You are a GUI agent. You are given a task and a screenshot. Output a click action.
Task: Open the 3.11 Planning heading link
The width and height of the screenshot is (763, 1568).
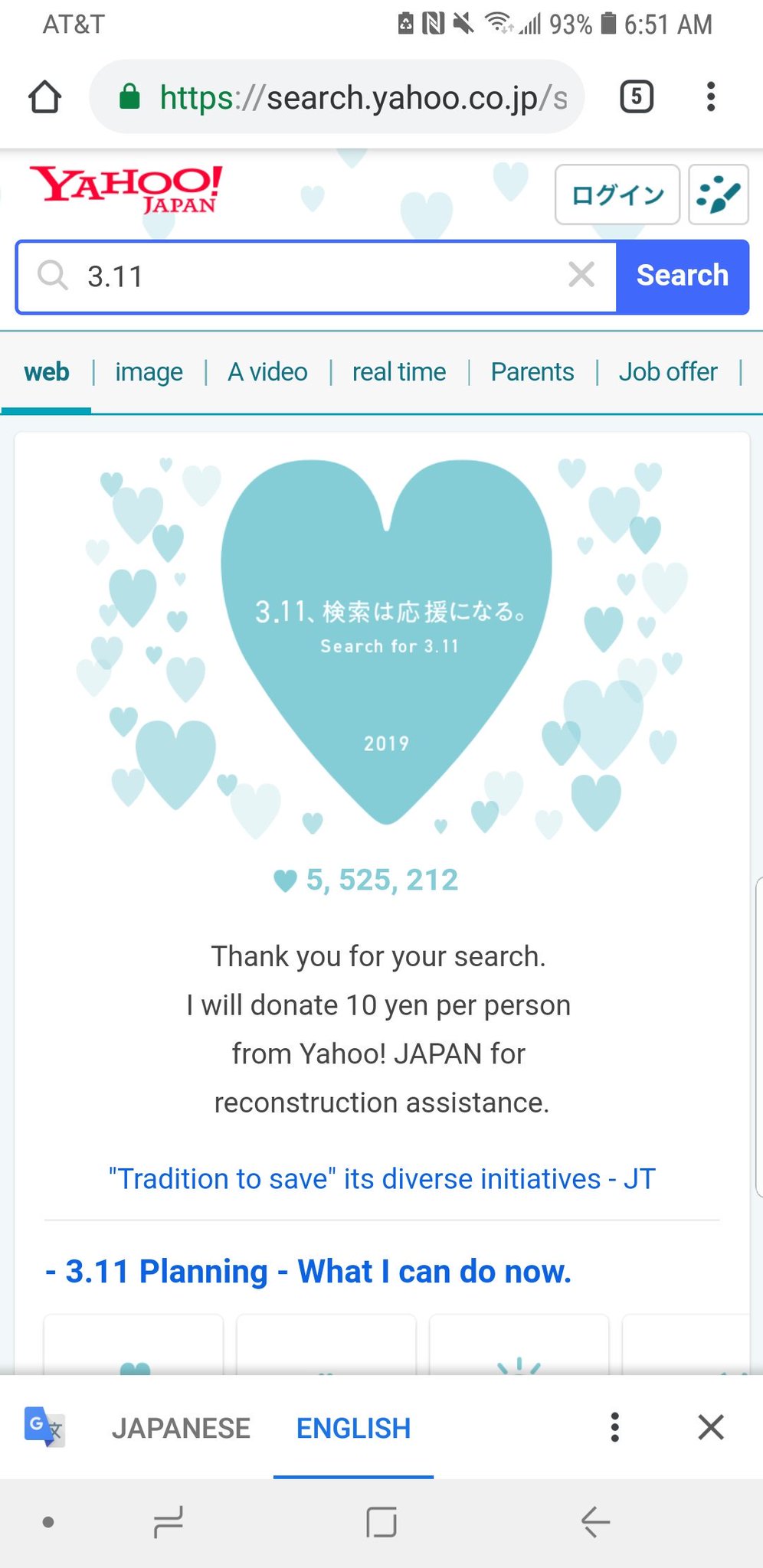[308, 1272]
